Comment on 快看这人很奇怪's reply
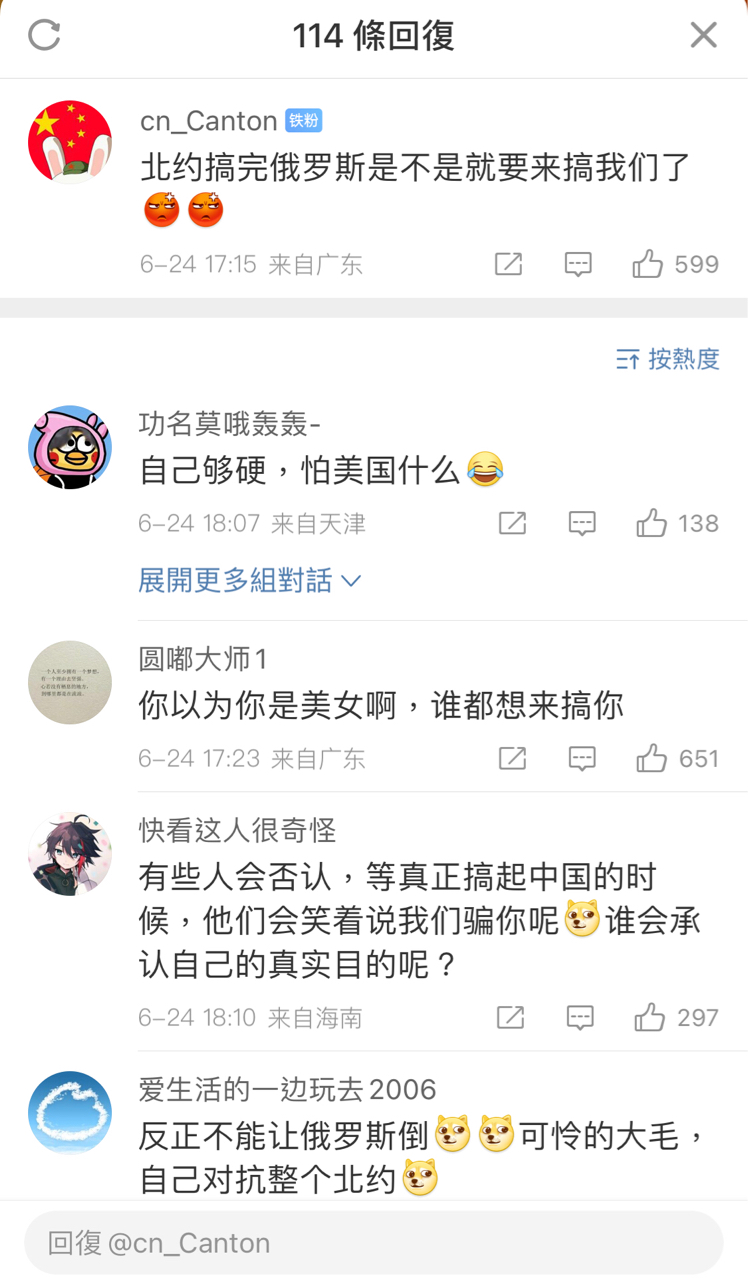Image resolution: width=748 pixels, height=1280 pixels. click(580, 1018)
